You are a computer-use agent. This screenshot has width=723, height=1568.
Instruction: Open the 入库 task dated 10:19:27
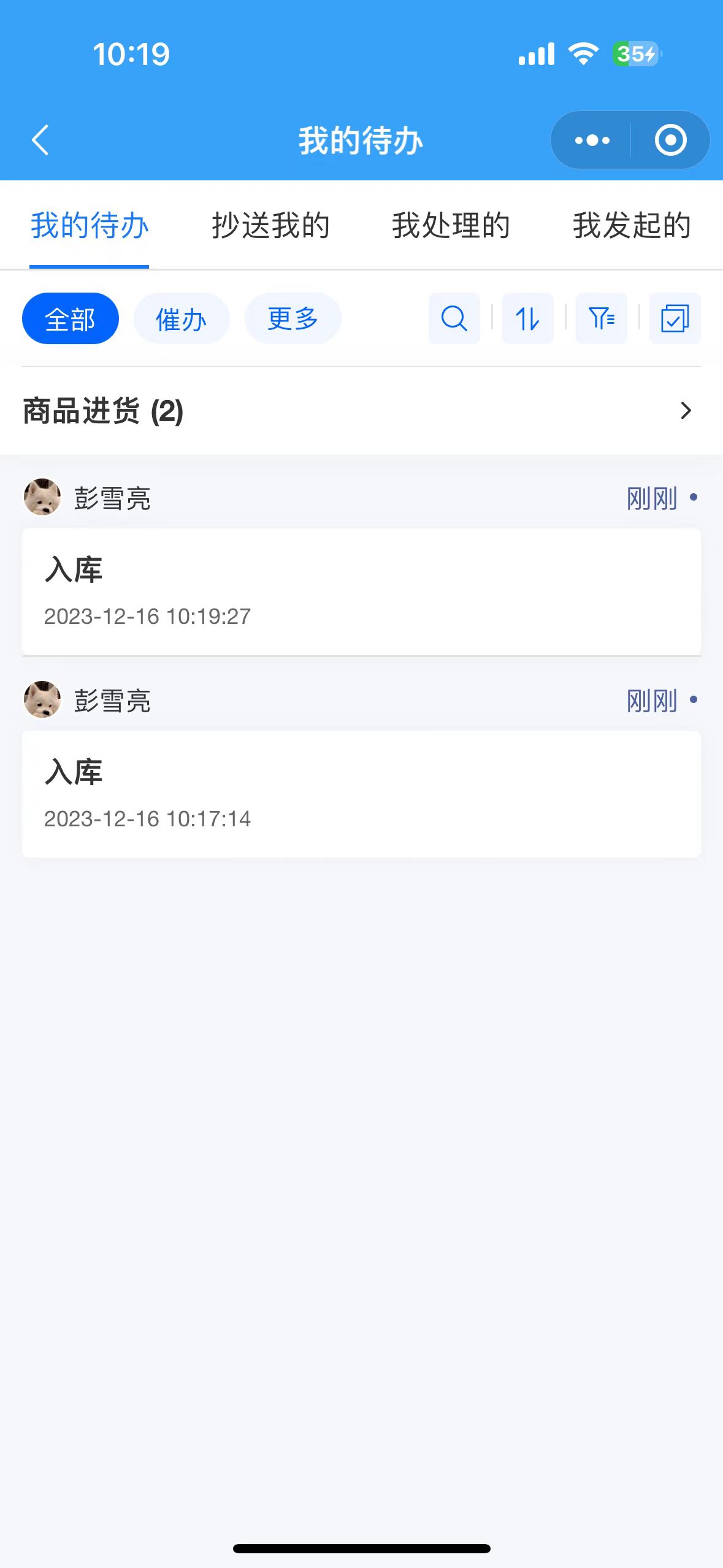361,590
